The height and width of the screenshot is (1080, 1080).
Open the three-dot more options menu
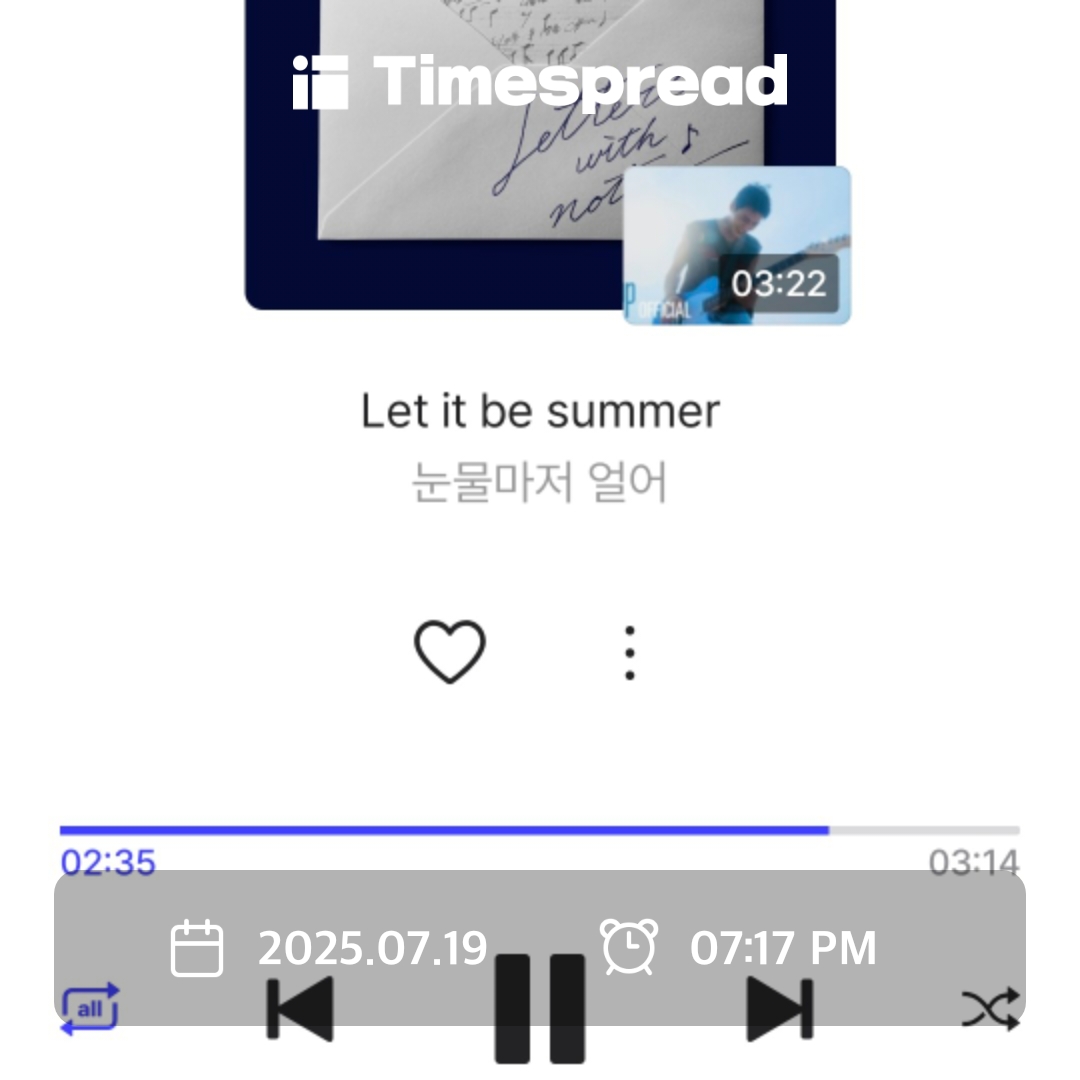click(x=630, y=653)
